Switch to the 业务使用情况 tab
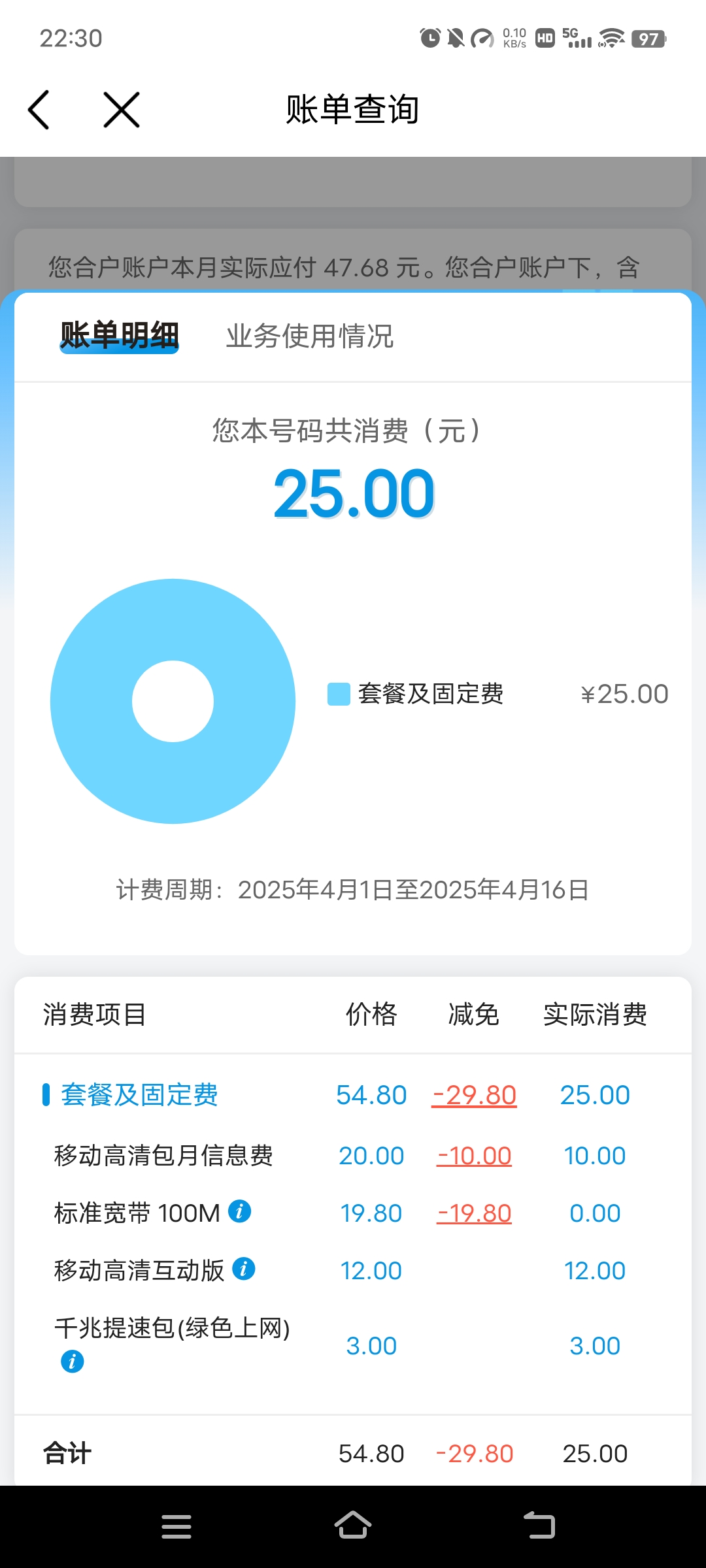This screenshot has height=1568, width=706. click(309, 336)
